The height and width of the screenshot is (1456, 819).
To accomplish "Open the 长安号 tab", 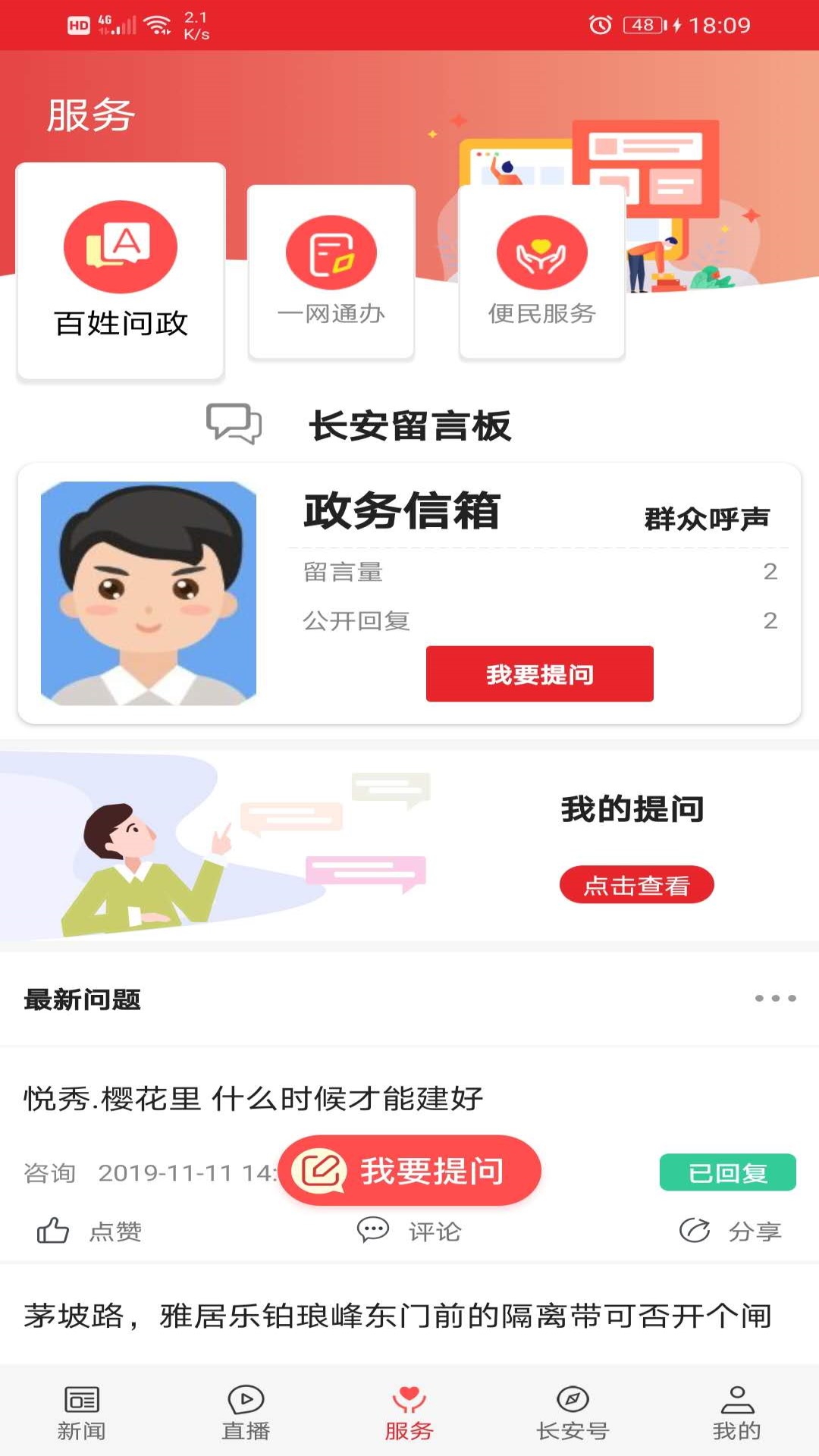I will 573,1418.
